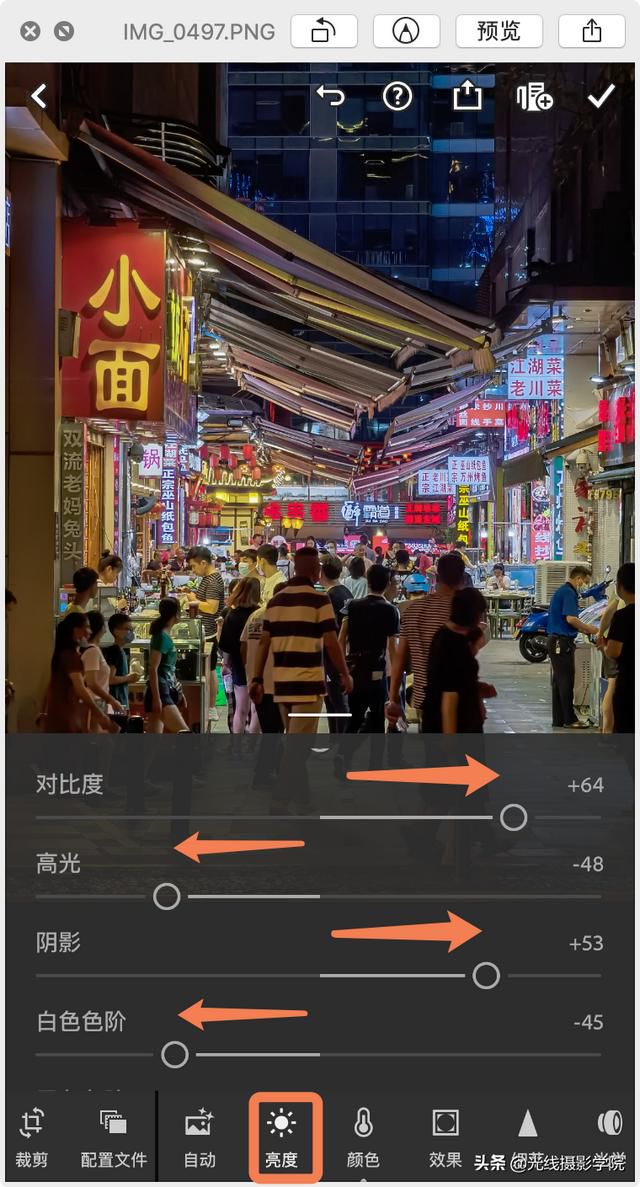
Task: Tap the 预览 preview button
Action: coord(499,31)
